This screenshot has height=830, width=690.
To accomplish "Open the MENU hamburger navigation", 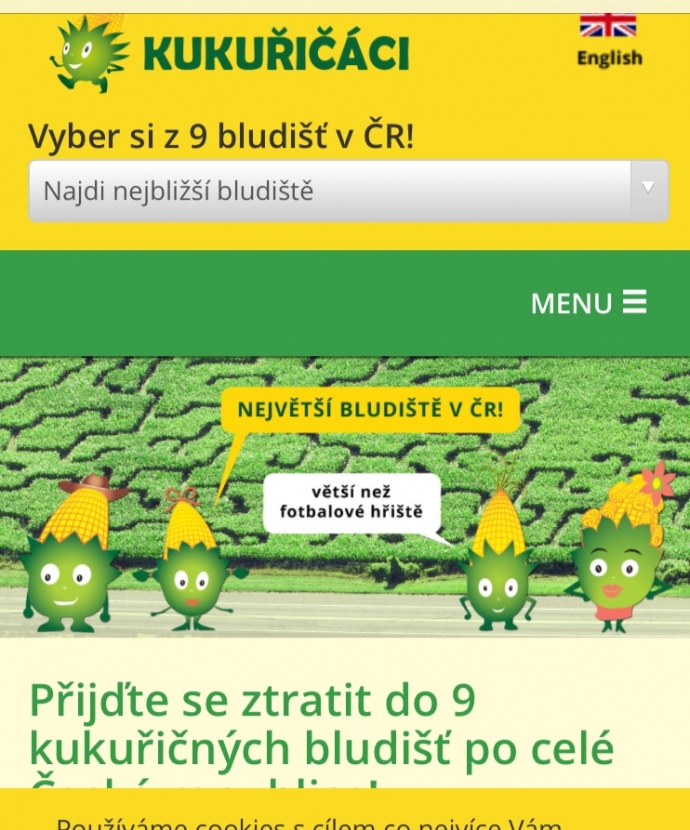I will point(589,303).
